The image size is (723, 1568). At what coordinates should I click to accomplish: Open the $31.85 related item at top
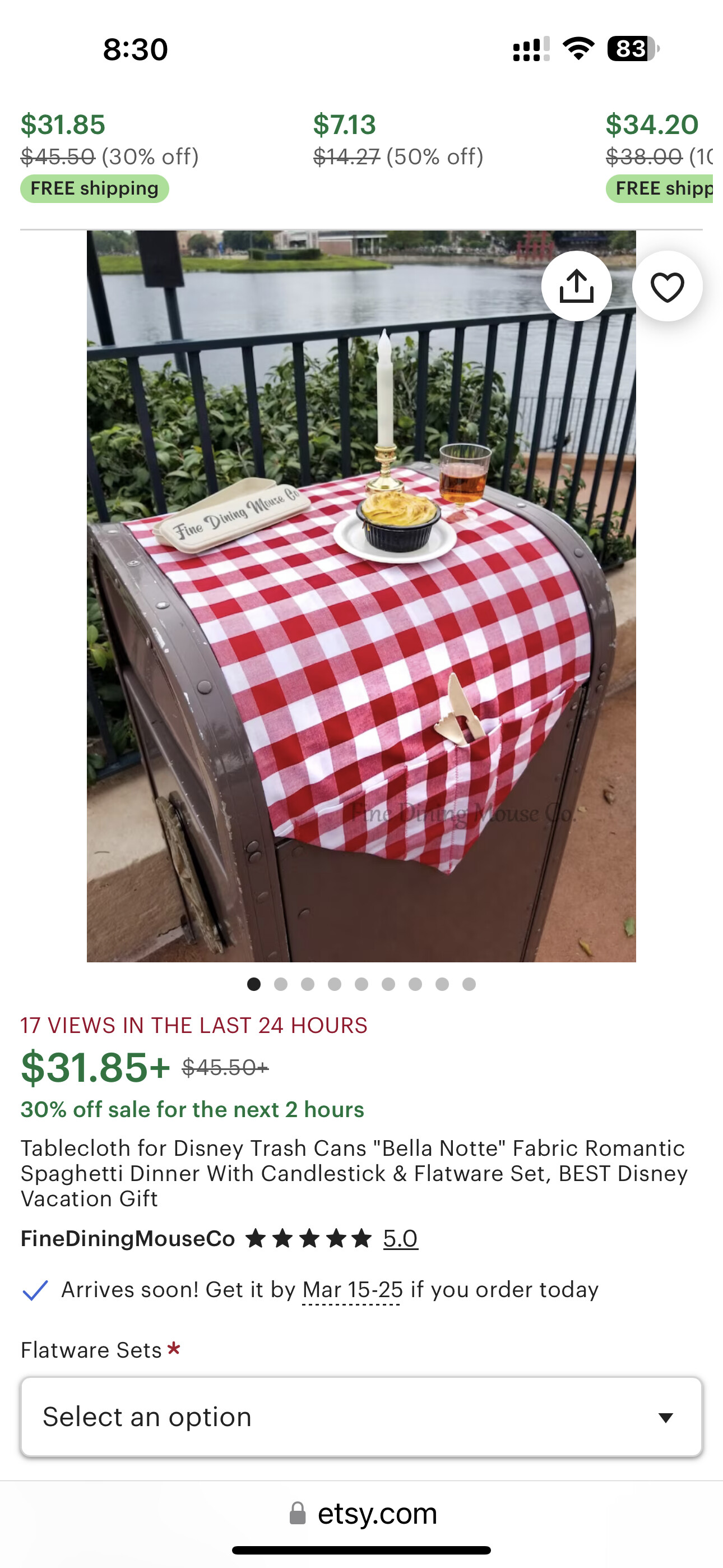tap(63, 125)
